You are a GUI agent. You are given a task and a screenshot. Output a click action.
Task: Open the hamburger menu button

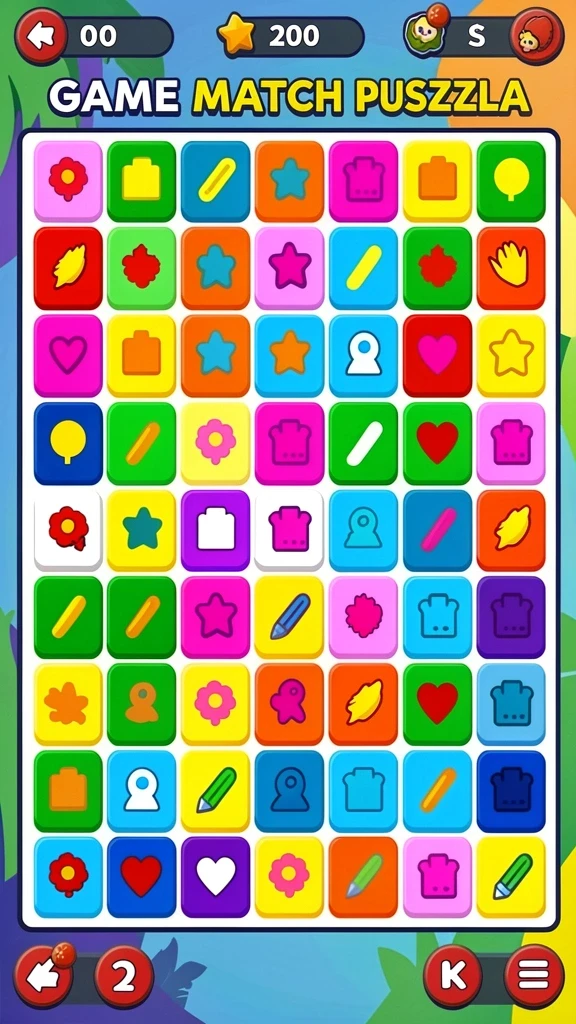534,976
